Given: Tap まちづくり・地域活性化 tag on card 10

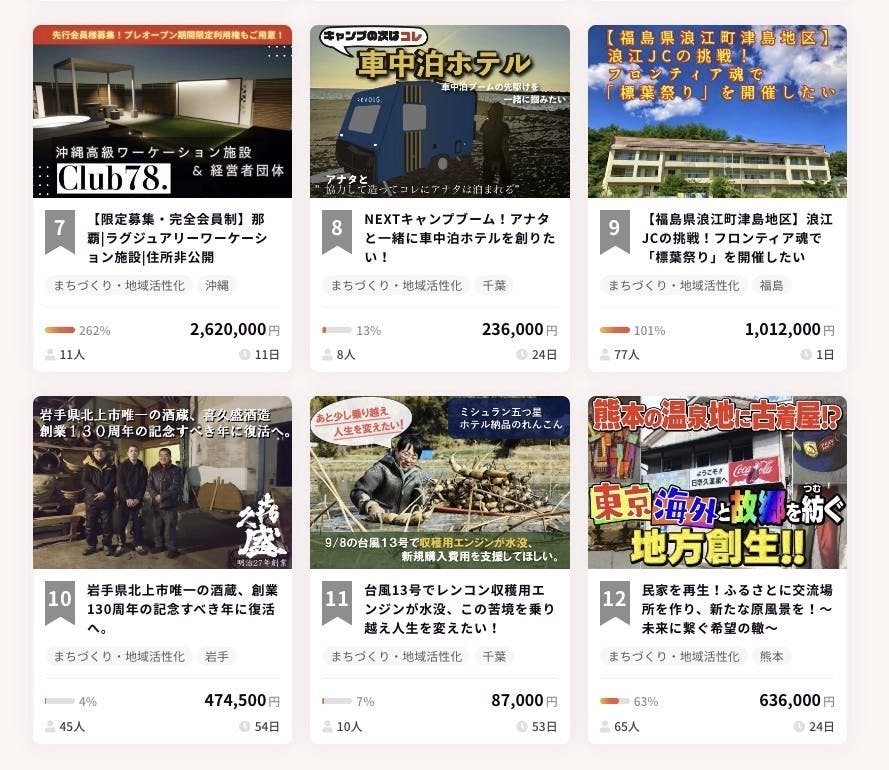Looking at the screenshot, I should tap(117, 656).
